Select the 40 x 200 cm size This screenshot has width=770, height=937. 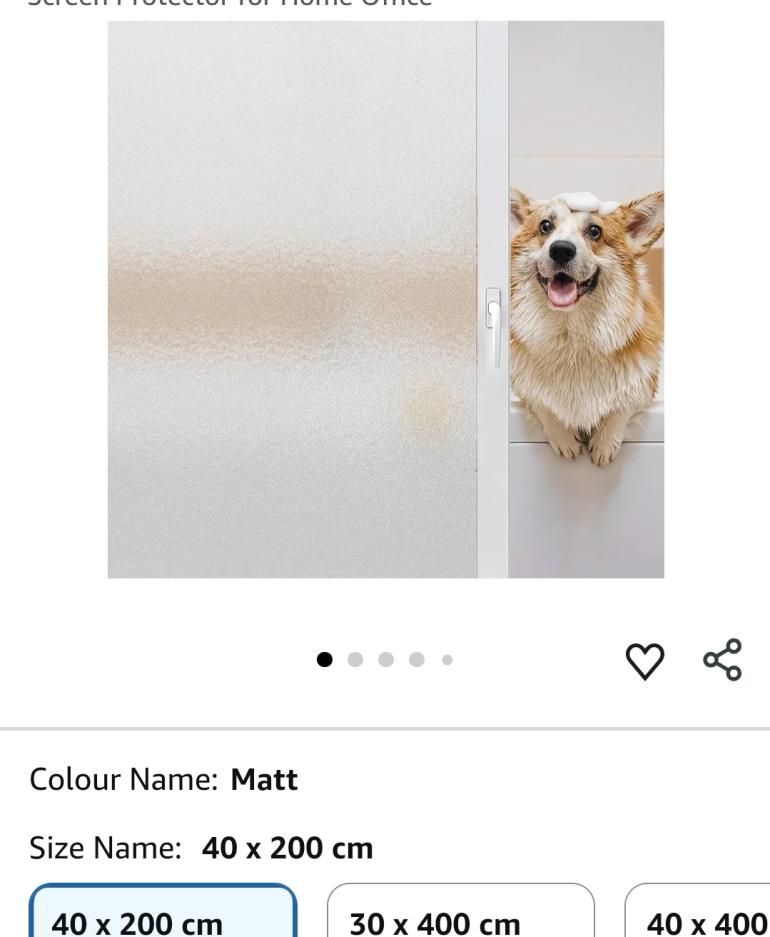164,915
